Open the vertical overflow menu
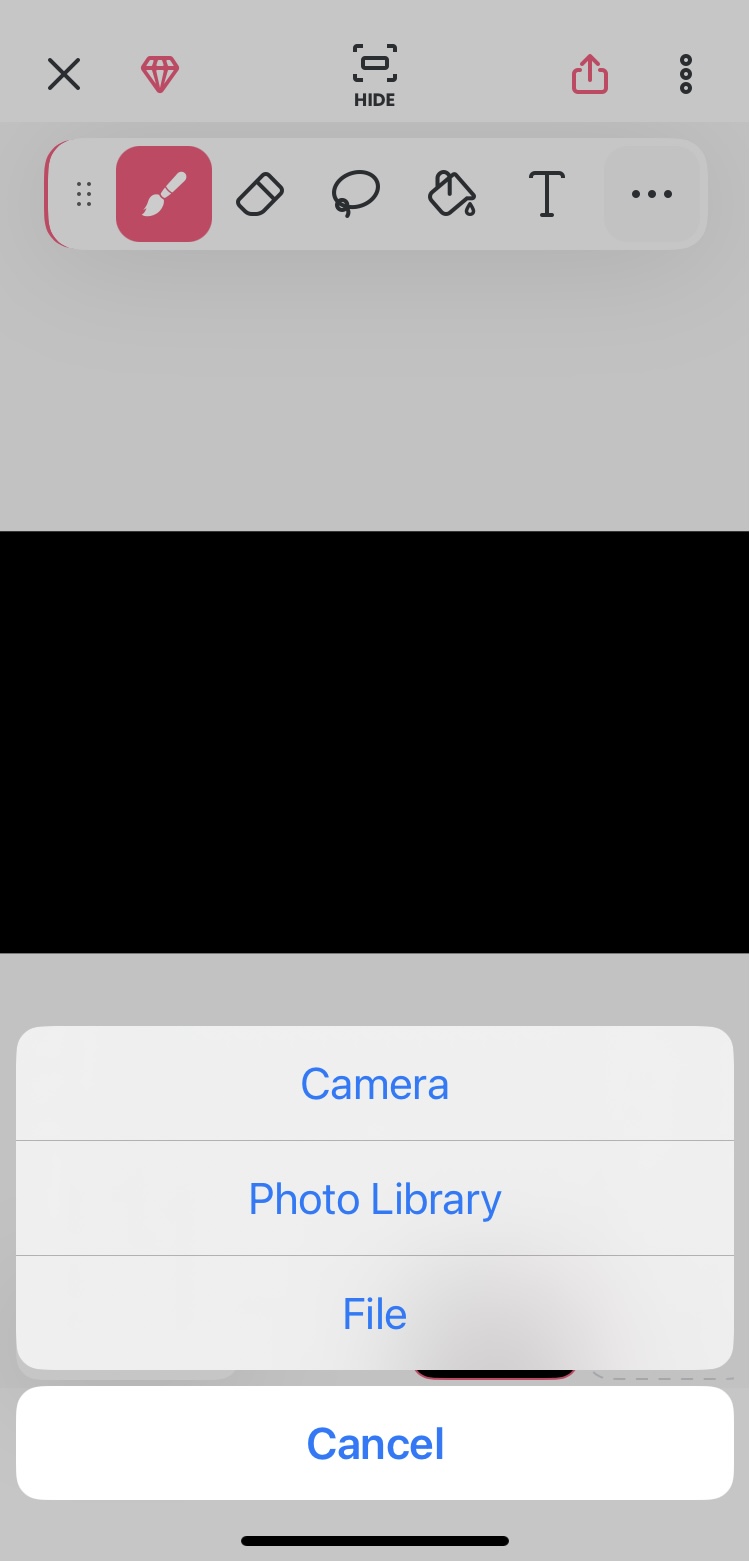Image resolution: width=749 pixels, height=1561 pixels. [x=685, y=74]
